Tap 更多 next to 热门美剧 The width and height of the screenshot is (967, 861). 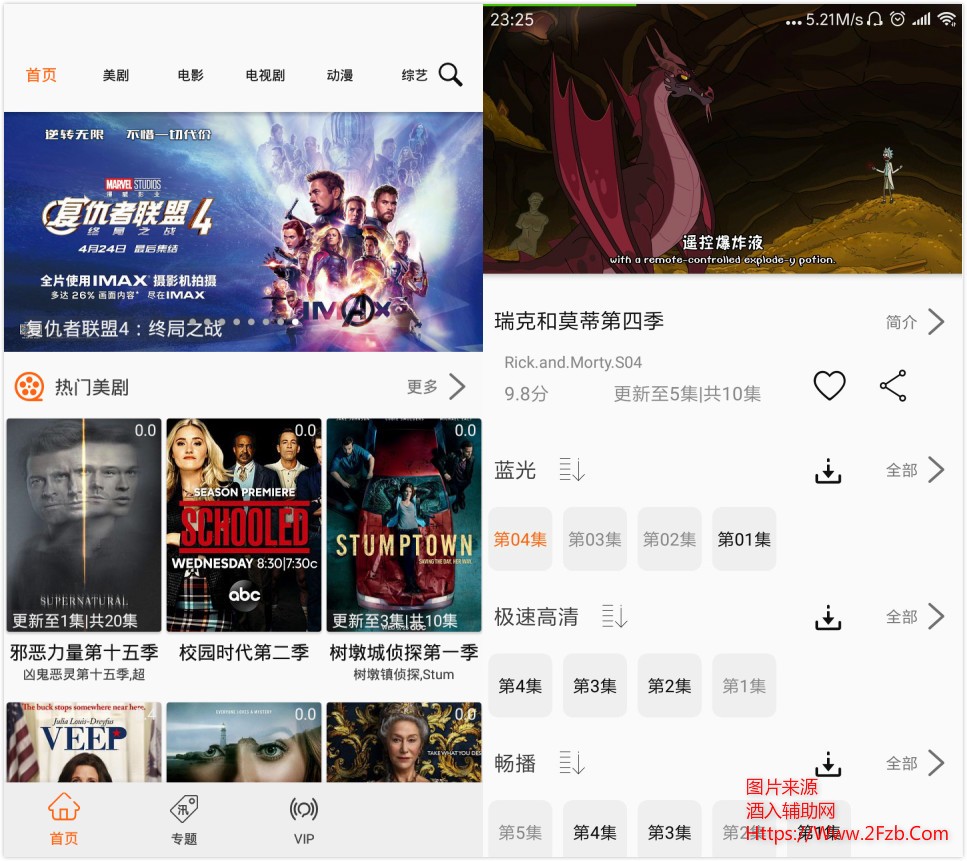pos(436,387)
